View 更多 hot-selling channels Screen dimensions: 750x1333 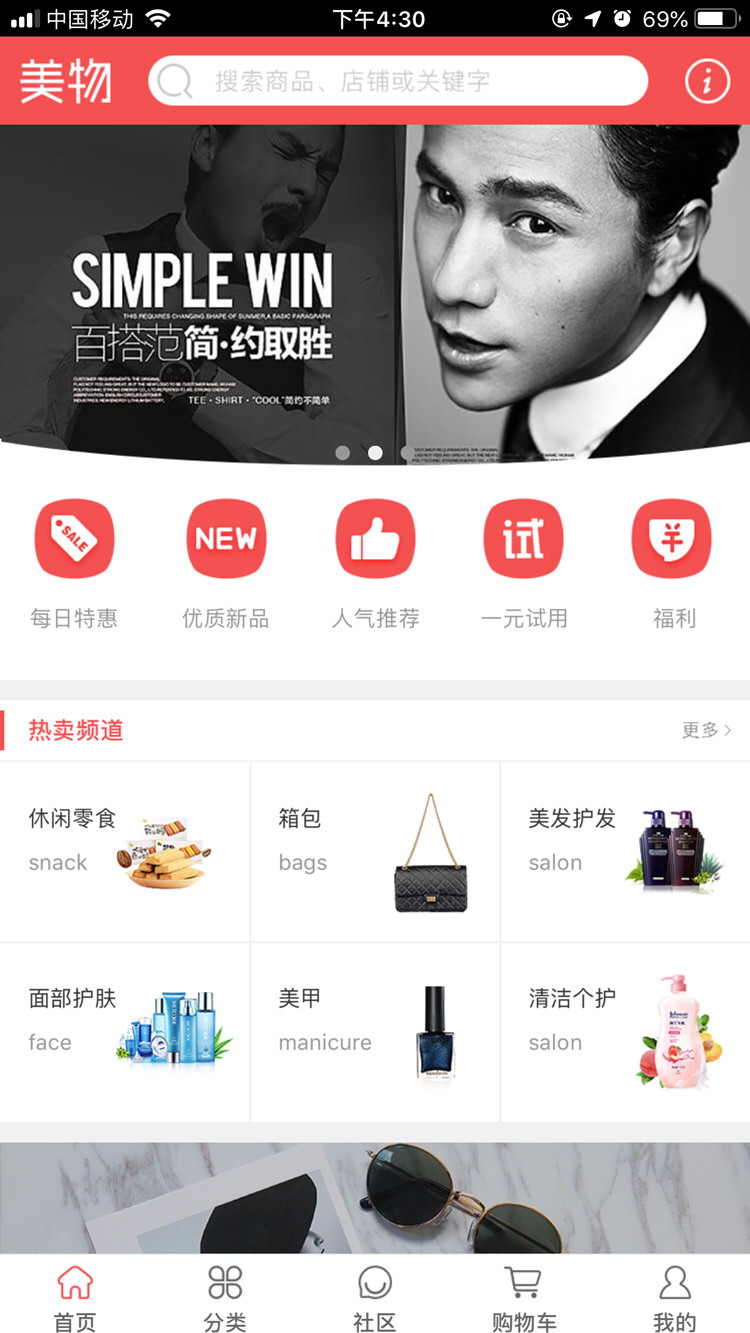click(706, 730)
